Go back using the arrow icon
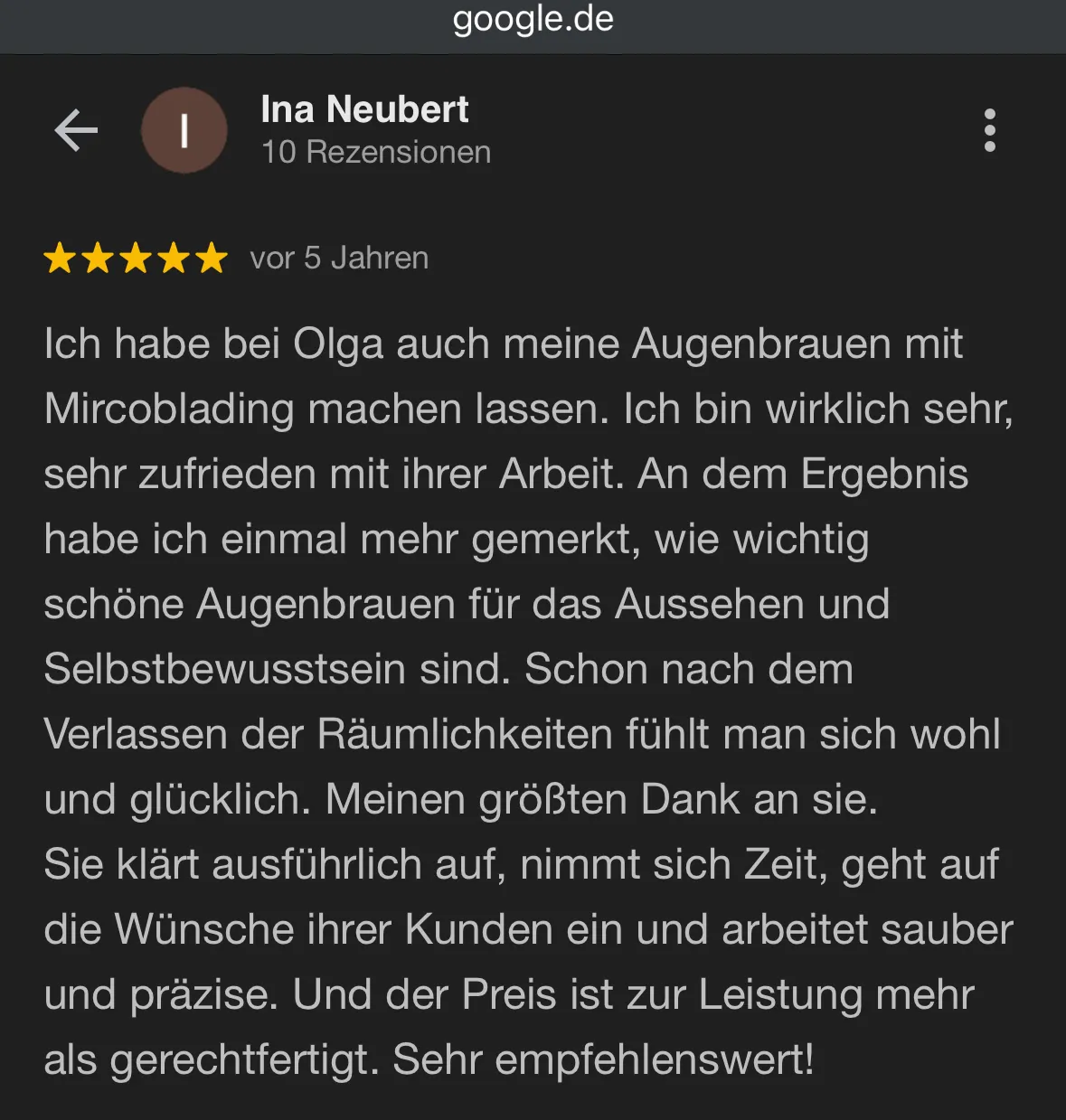1066x1120 pixels. click(76, 131)
